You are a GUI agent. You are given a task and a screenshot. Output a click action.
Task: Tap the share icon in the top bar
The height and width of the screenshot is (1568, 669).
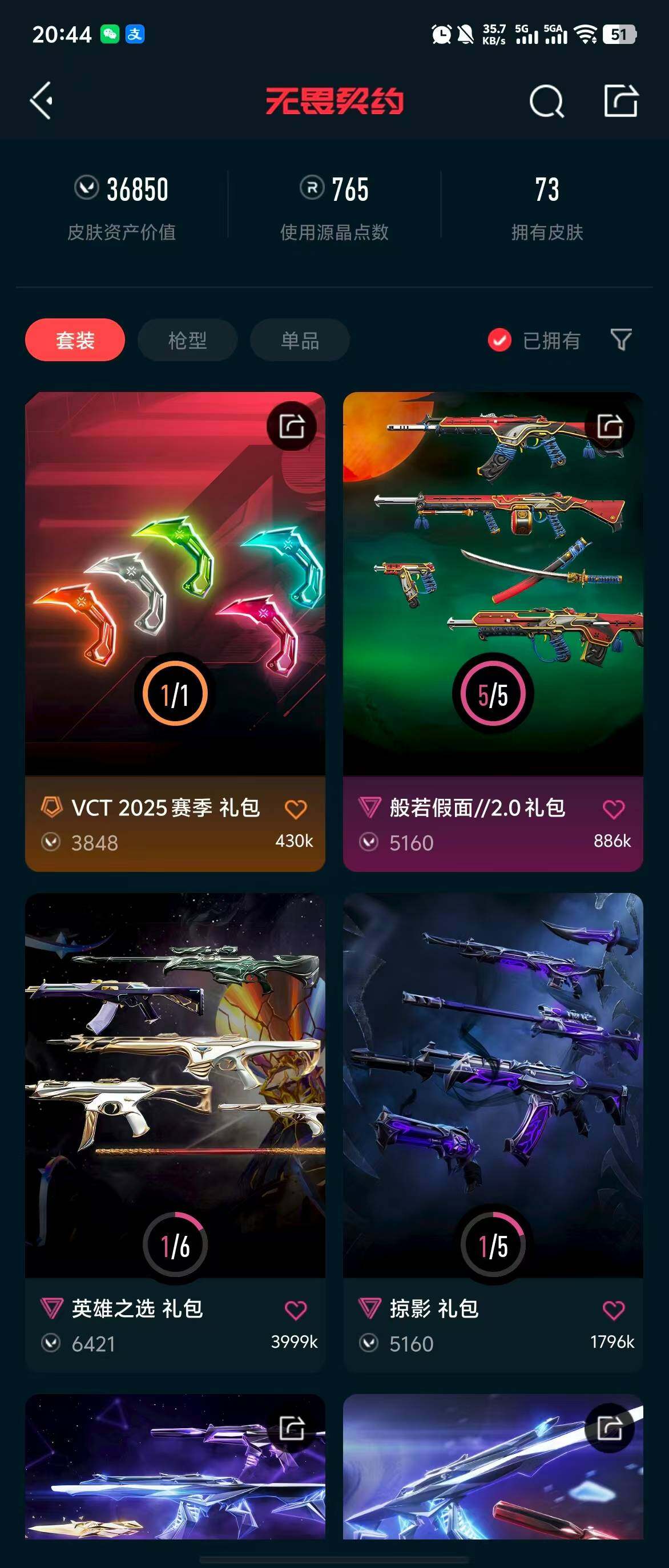620,100
